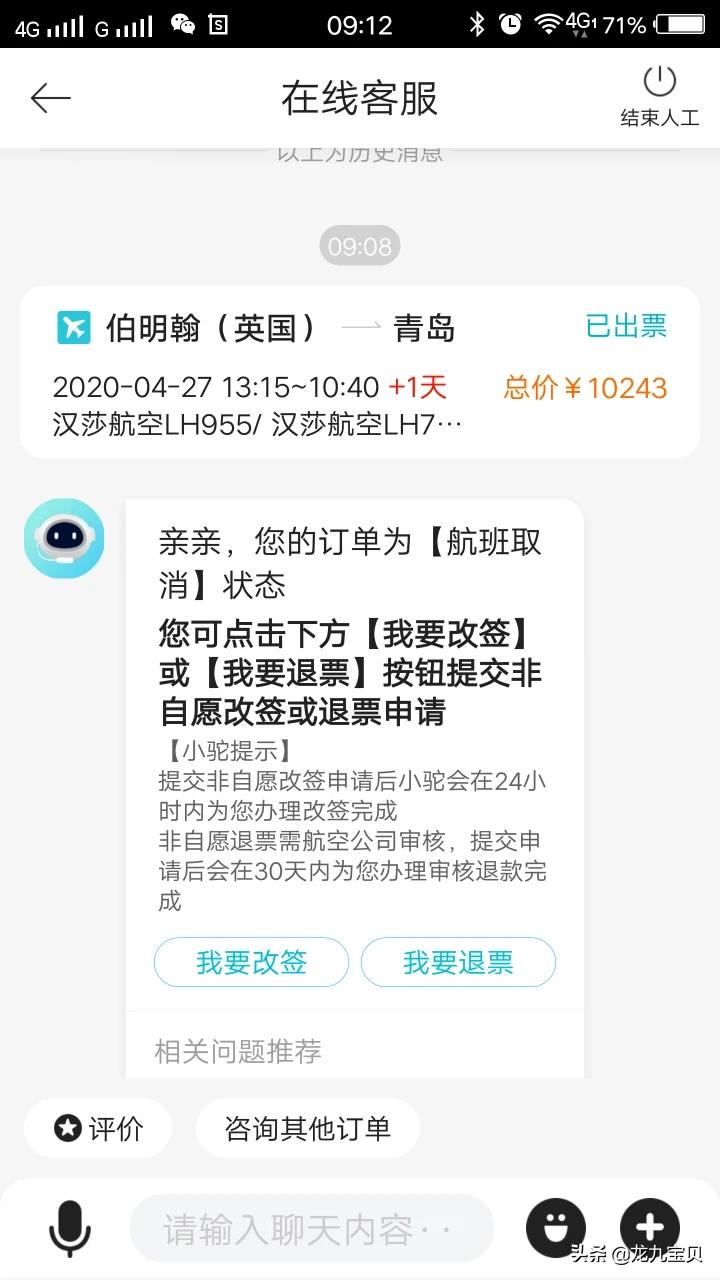This screenshot has height=1280, width=720.
Task: Tap the 09:08 timestamp in the chat
Action: pos(360,244)
